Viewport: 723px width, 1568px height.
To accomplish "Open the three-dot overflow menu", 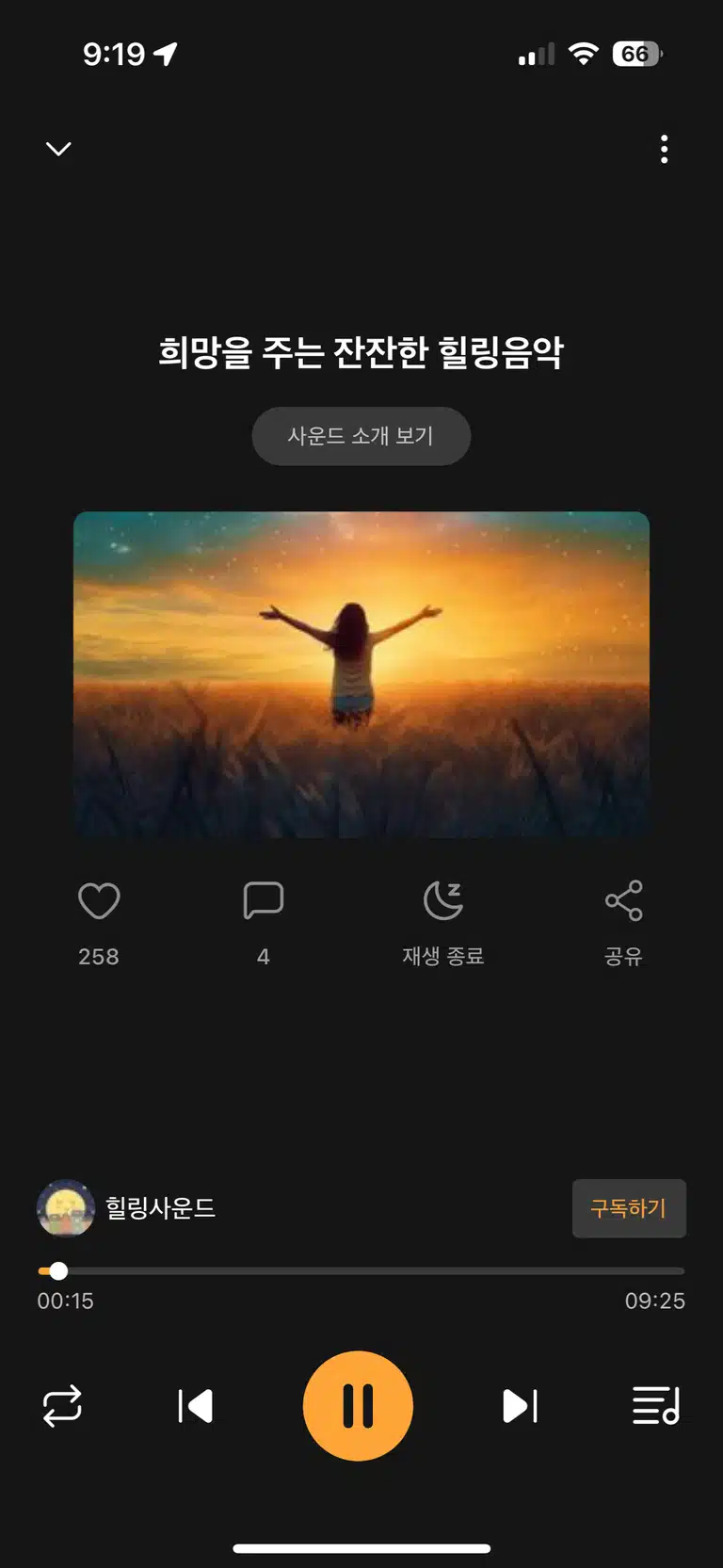I will (x=665, y=149).
